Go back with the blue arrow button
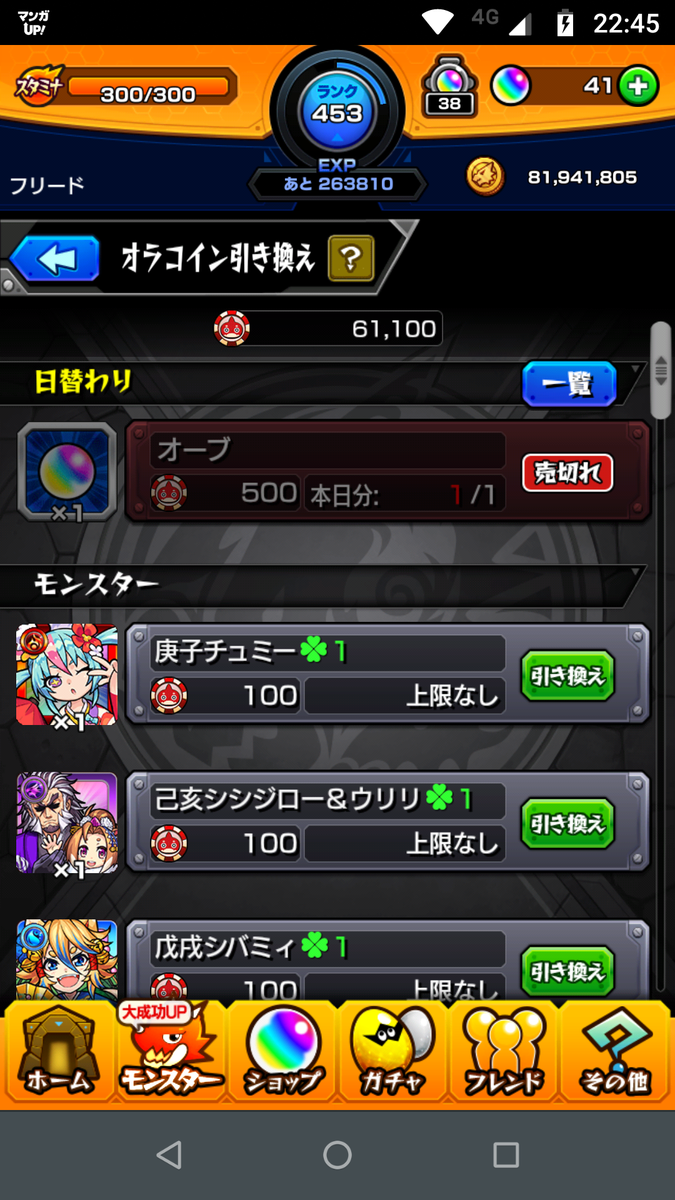This screenshot has width=675, height=1200. point(56,260)
